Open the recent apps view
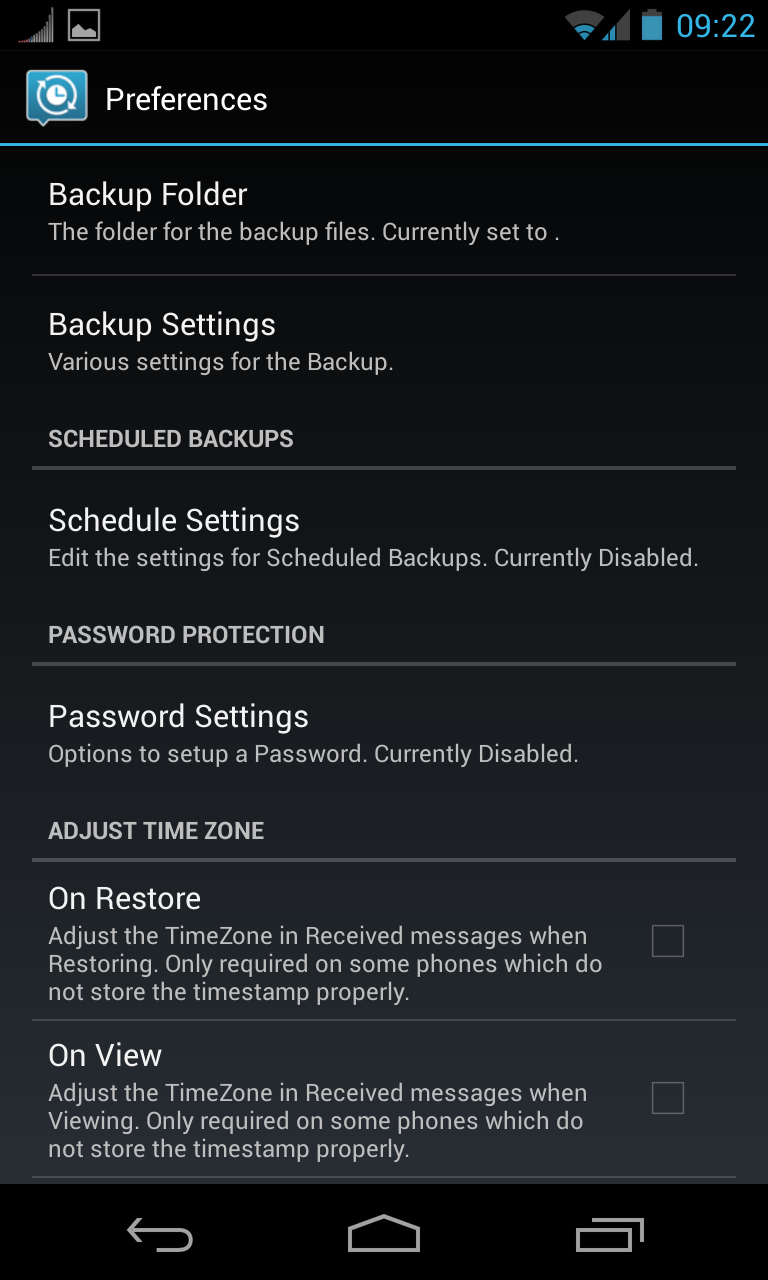Screen dimensions: 768x1280 (610, 1233)
